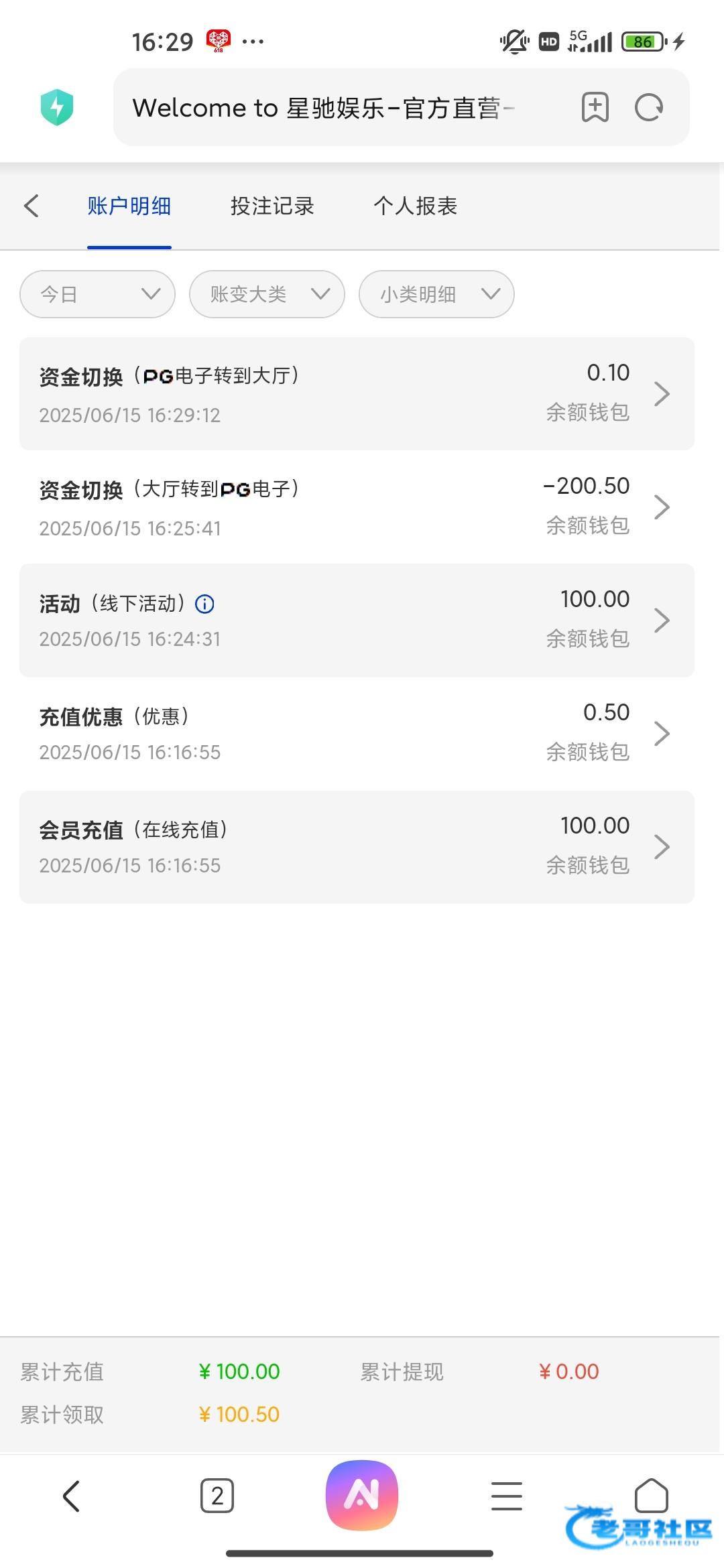Tap the info icon next to 线下活动
724x1568 pixels.
click(204, 604)
